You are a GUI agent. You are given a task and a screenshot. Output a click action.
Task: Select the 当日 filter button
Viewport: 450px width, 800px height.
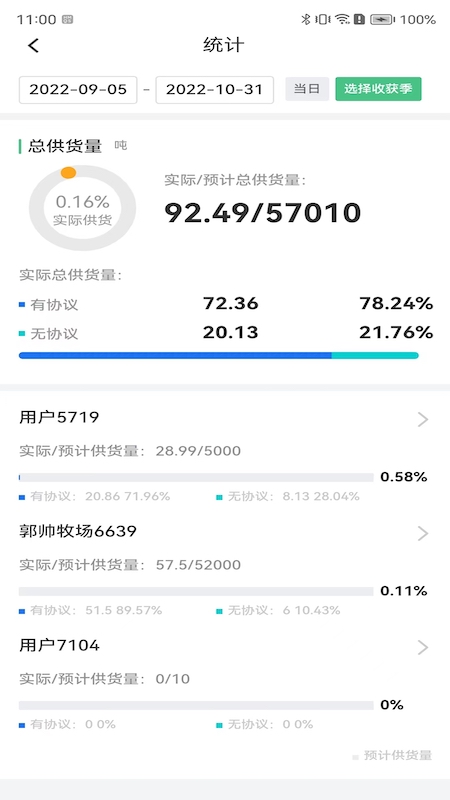coord(307,89)
